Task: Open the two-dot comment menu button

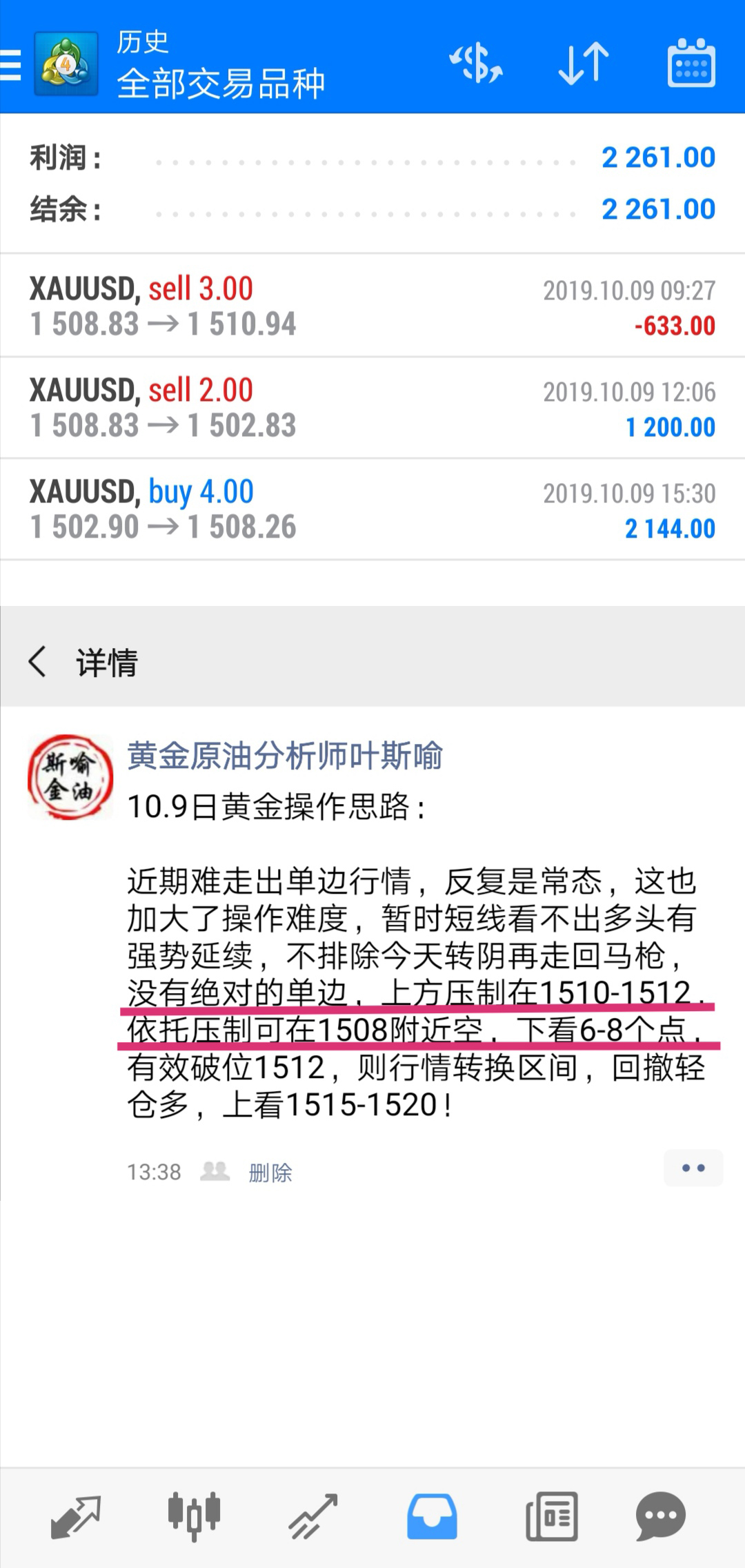Action: [x=693, y=1168]
